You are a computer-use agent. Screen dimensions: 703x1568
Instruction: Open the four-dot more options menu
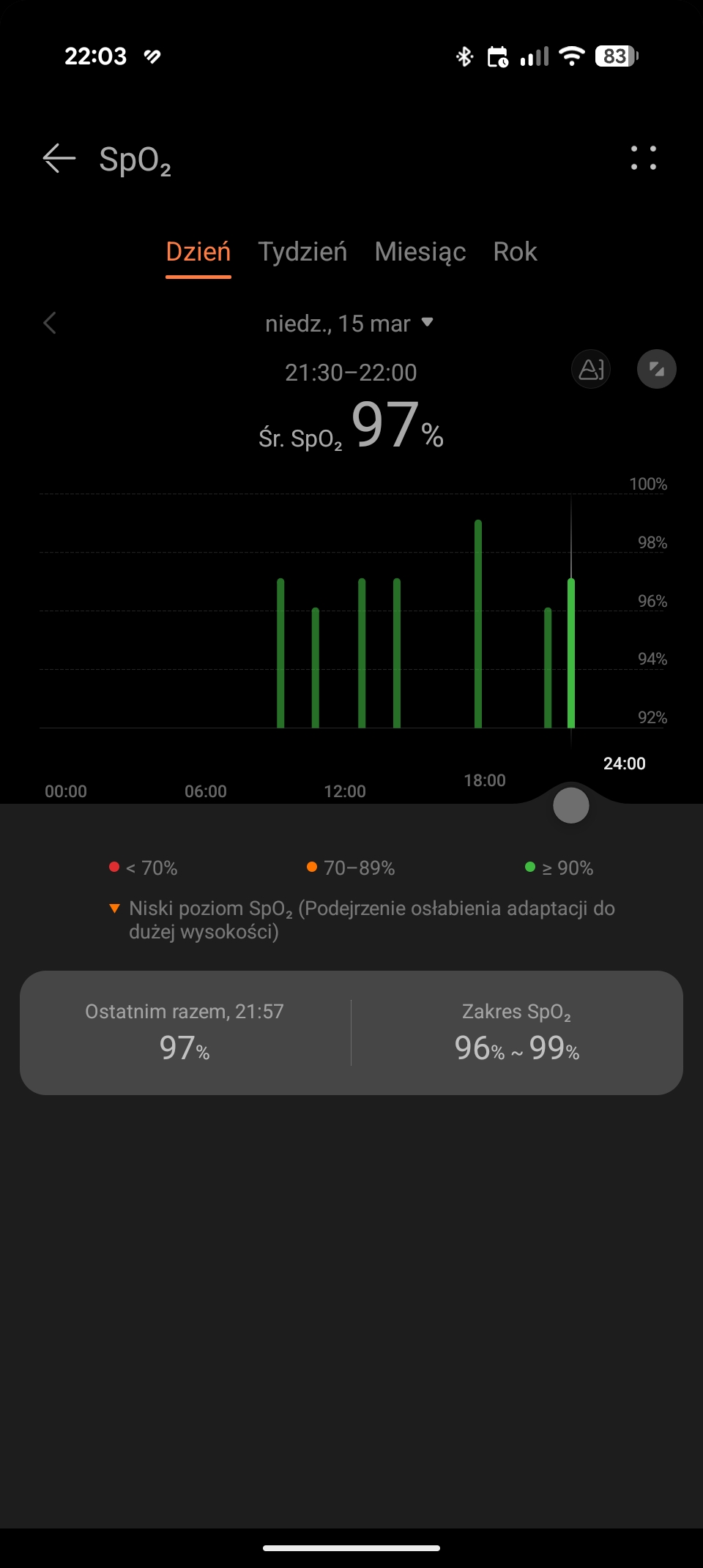[644, 158]
